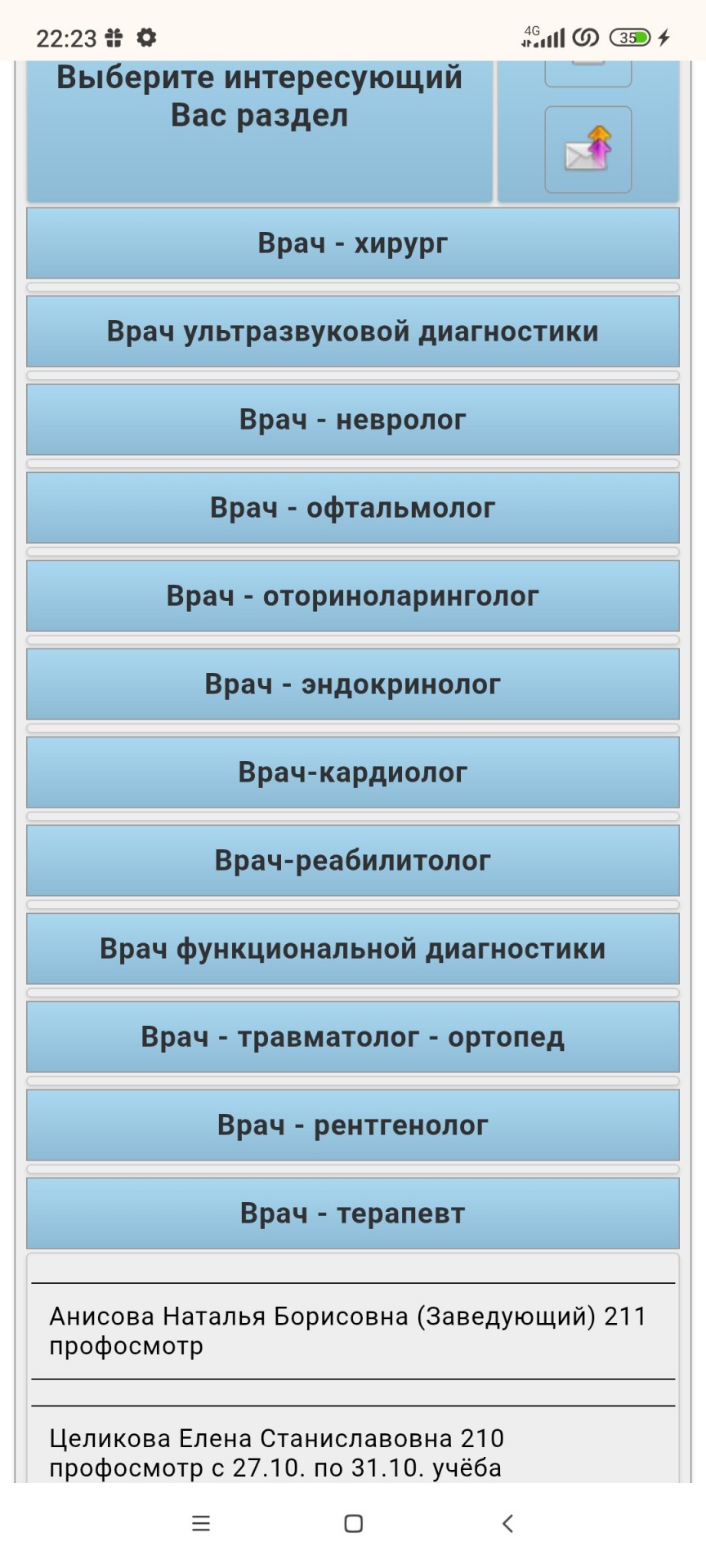Viewport: 706px width, 1568px height.
Task: Open the Врач-кардиолог section
Action: pyautogui.click(x=353, y=773)
